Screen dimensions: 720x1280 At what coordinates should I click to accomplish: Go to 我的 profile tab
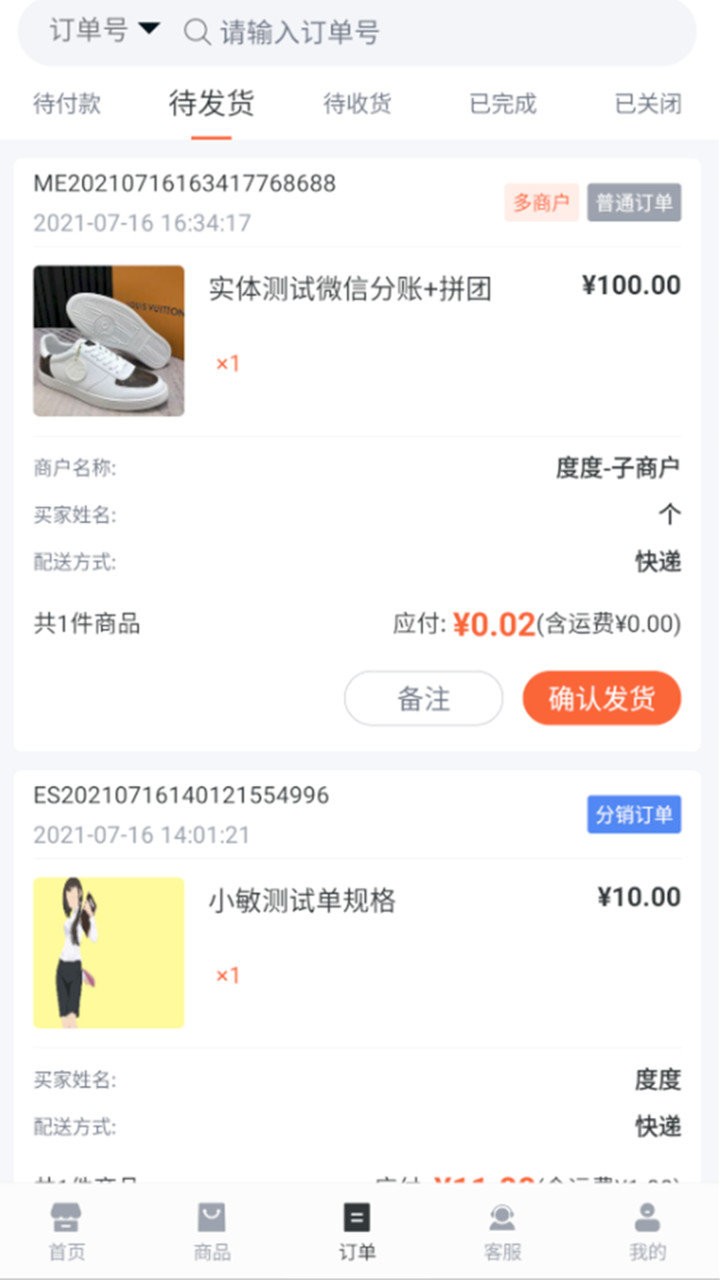[x=647, y=1232]
